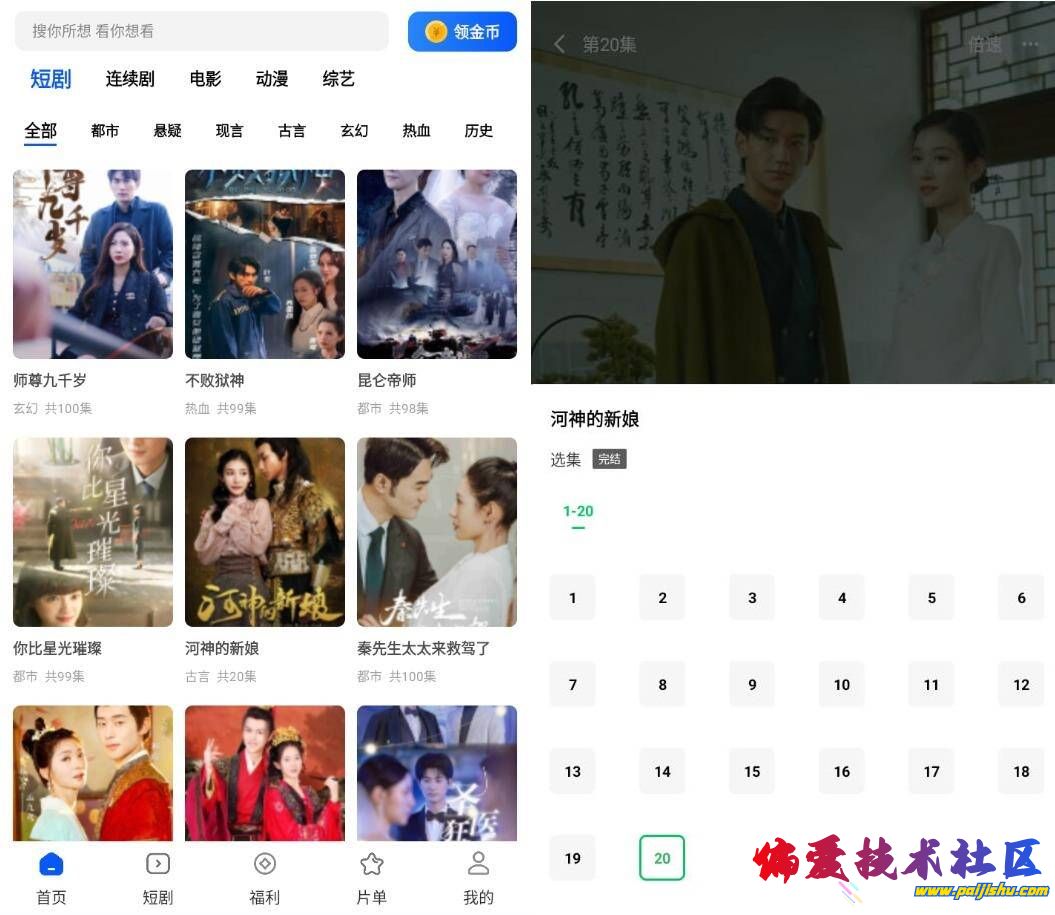Screen dimensions: 1055x915
Task: Open the 动漫 category tab
Action: coord(271,79)
